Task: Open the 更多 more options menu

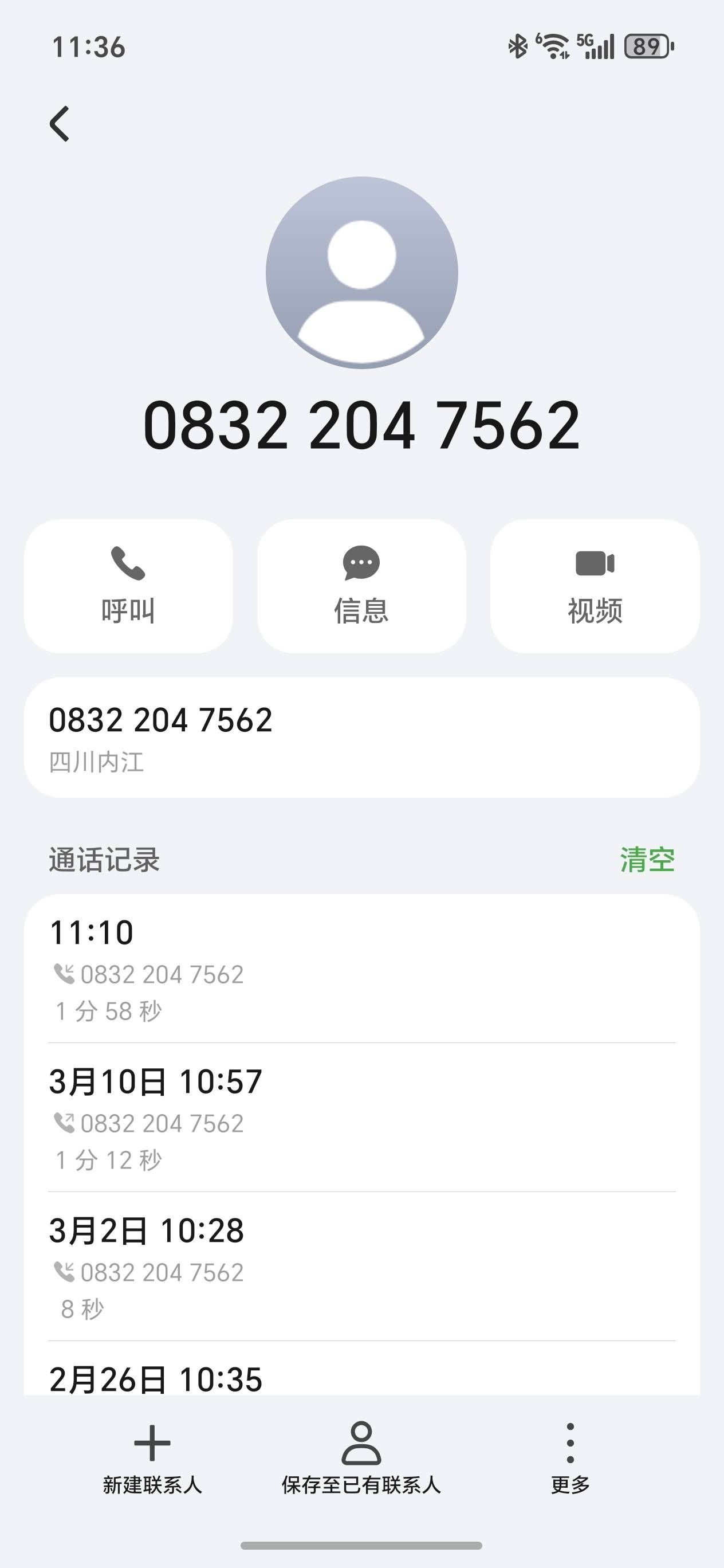Action: click(570, 1458)
